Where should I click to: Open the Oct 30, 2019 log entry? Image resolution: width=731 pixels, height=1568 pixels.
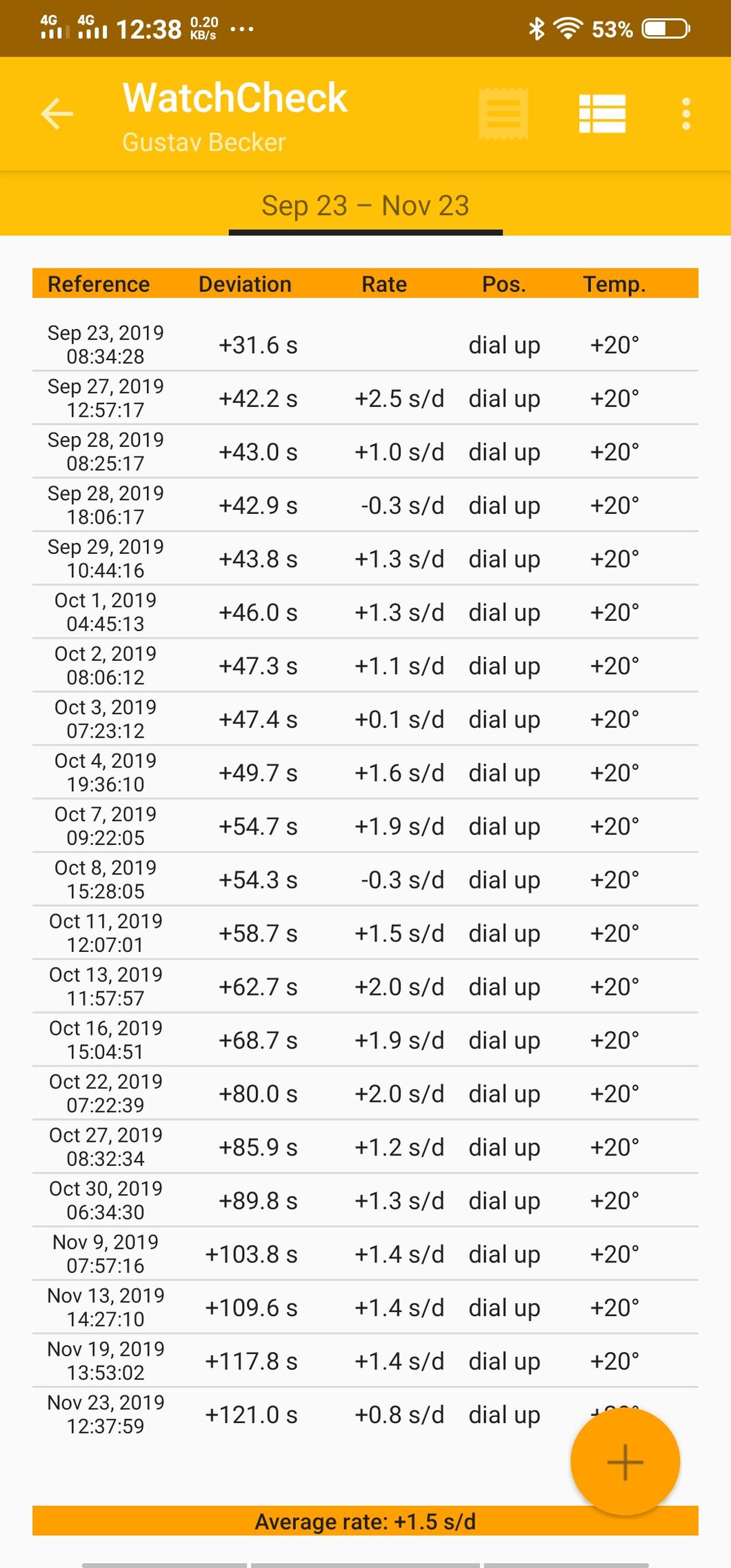(x=365, y=1200)
